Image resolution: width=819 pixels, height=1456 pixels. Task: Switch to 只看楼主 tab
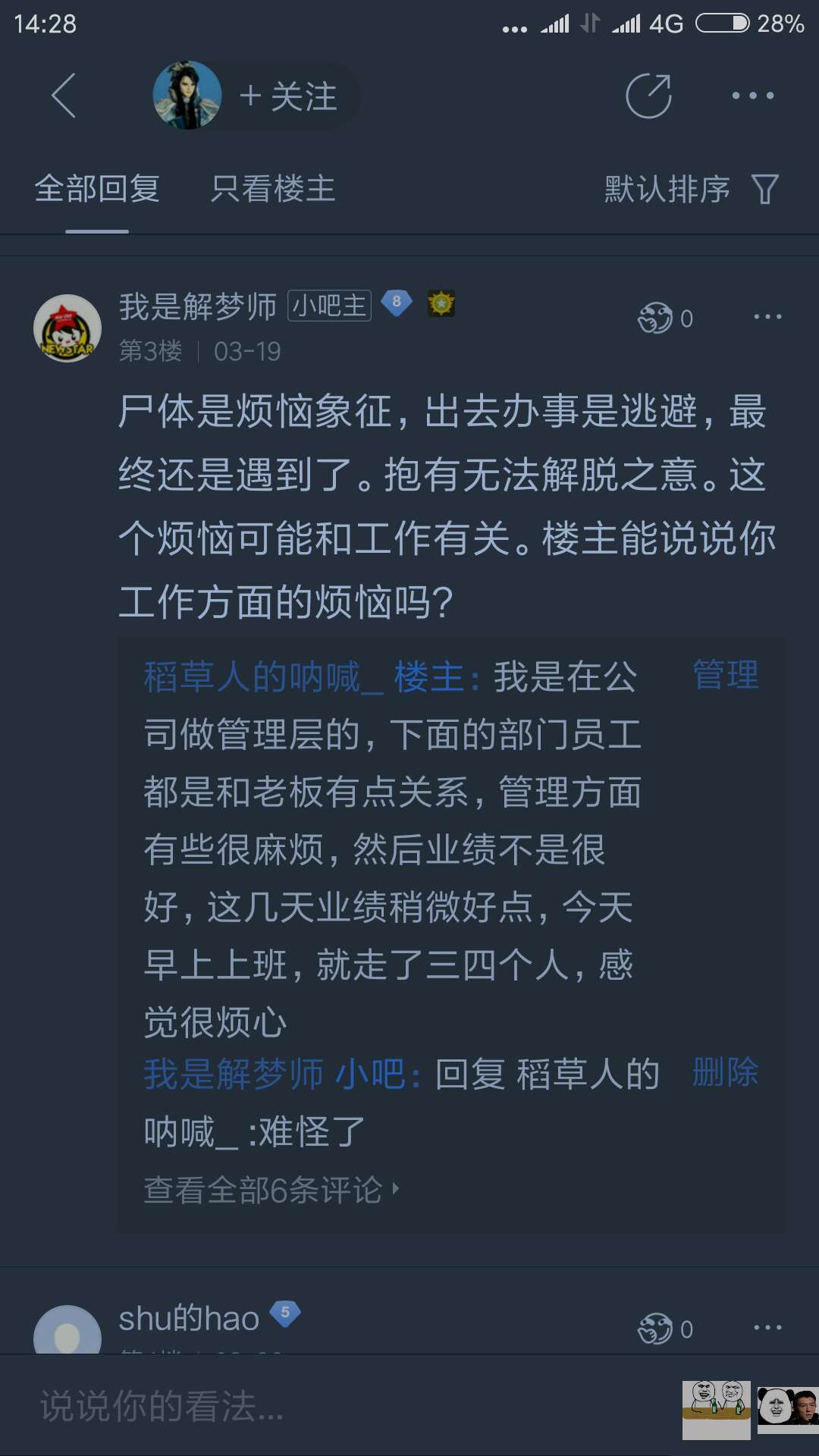tap(273, 189)
